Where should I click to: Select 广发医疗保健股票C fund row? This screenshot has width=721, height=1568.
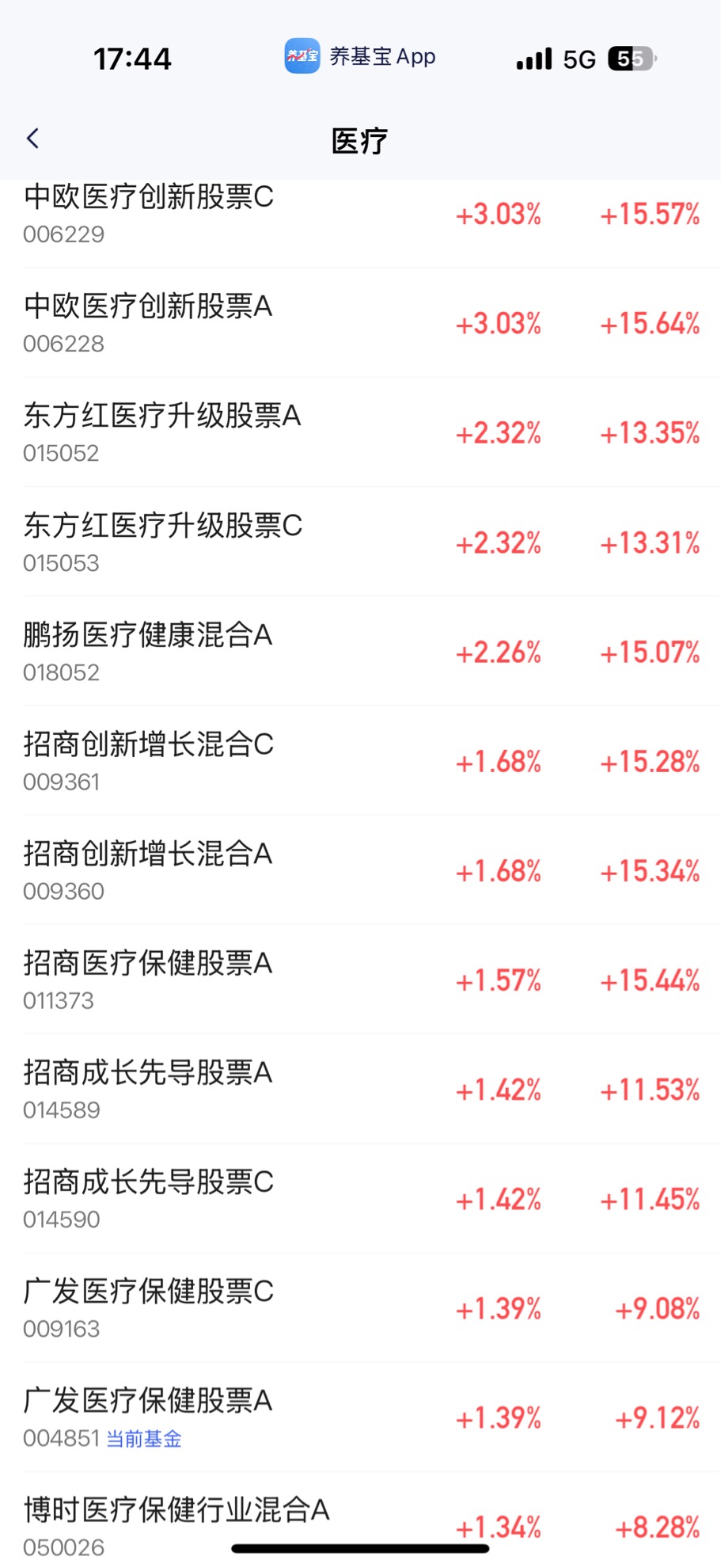coord(360,1307)
